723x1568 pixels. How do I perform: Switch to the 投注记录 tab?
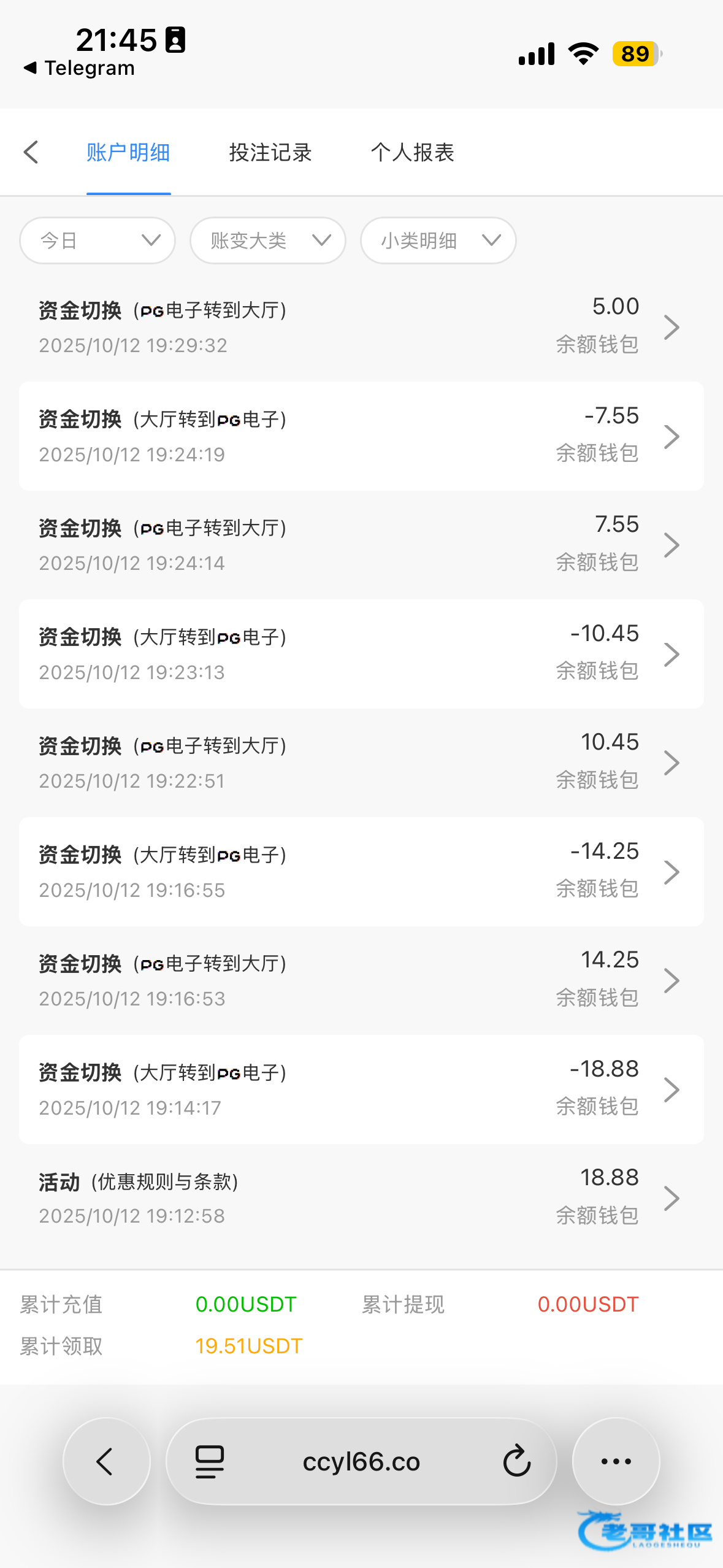click(270, 152)
